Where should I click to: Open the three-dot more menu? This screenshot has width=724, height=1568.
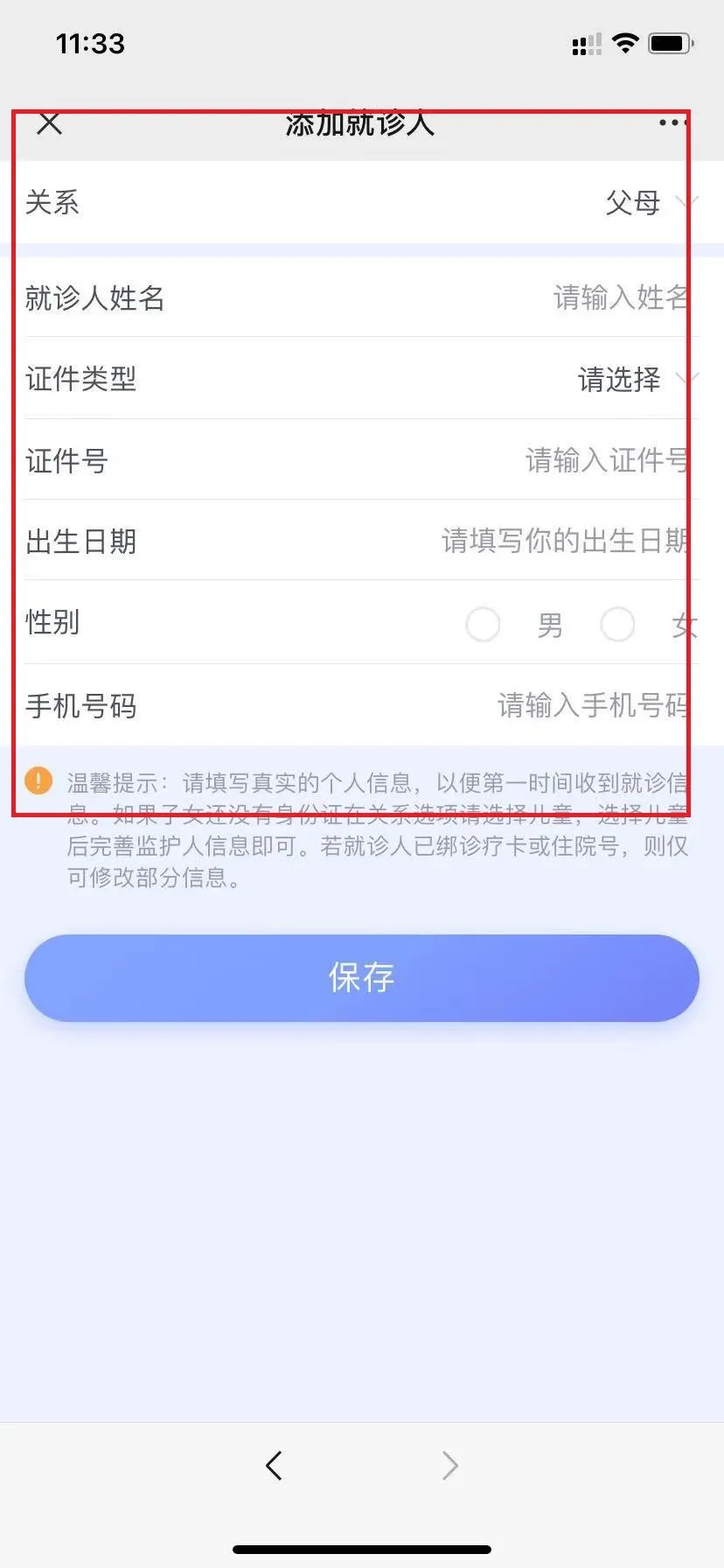pos(672,123)
